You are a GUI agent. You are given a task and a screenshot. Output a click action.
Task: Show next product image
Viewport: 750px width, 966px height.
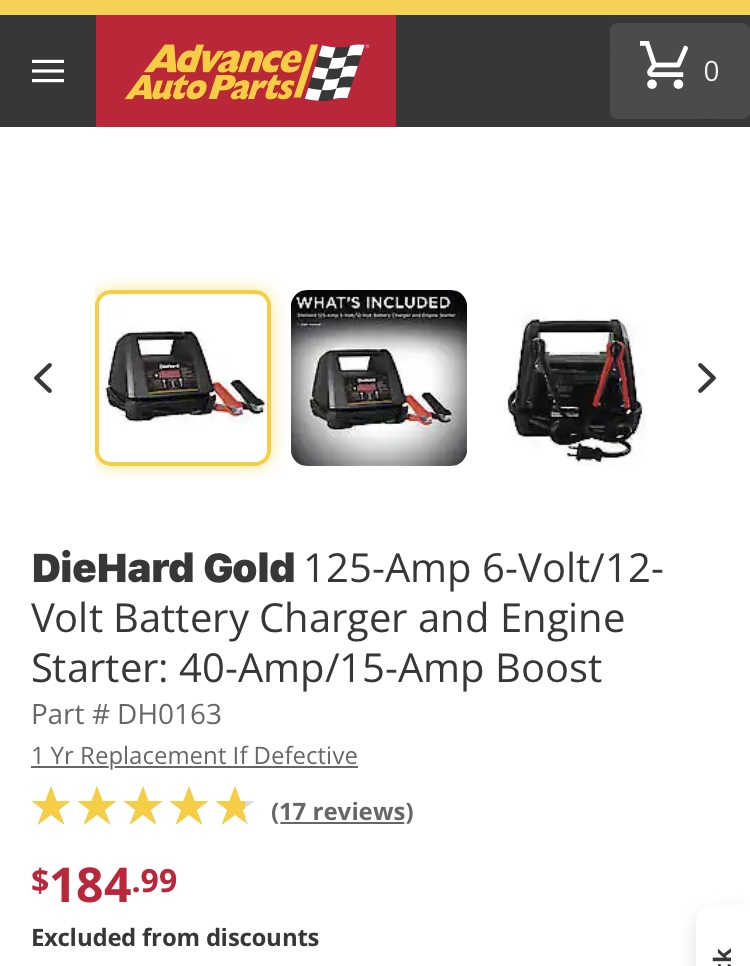click(x=706, y=378)
